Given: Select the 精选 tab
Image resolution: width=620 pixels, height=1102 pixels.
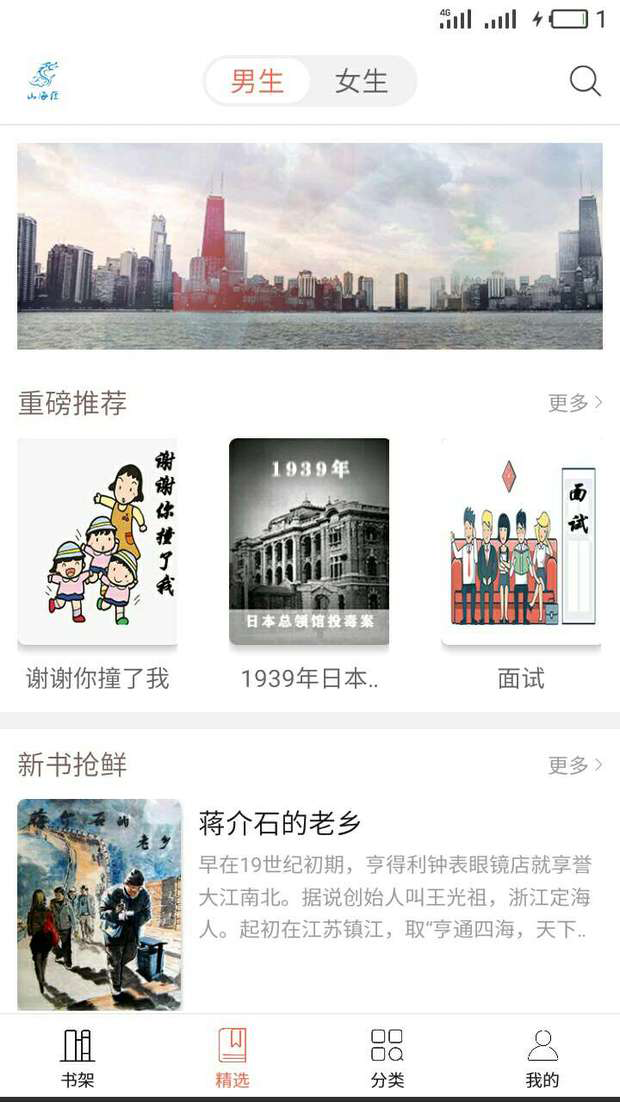Looking at the screenshot, I should pyautogui.click(x=232, y=1058).
